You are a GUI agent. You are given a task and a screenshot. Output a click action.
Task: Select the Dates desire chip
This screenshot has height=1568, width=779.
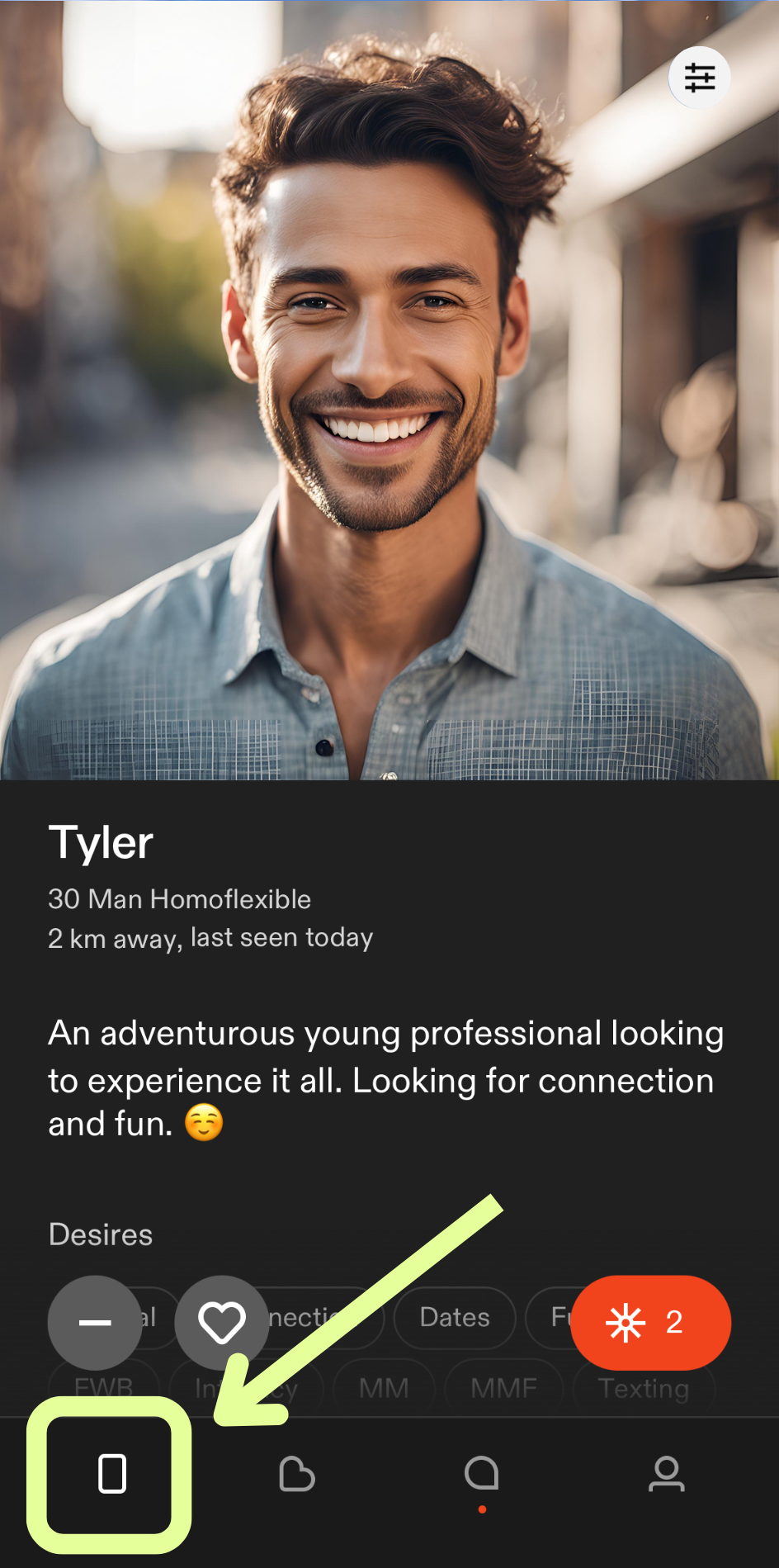tap(455, 1317)
